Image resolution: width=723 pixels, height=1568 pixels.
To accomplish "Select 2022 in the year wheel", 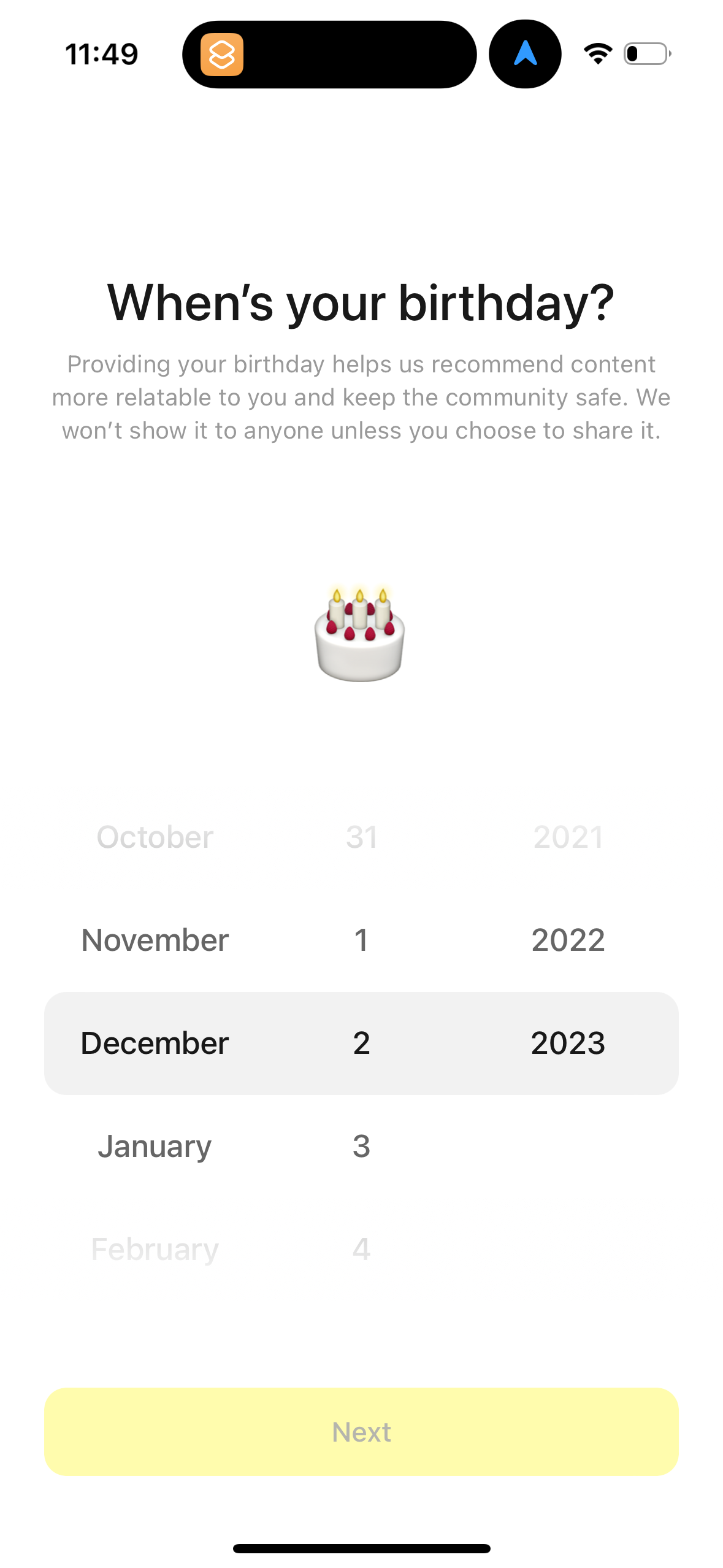I will [568, 939].
